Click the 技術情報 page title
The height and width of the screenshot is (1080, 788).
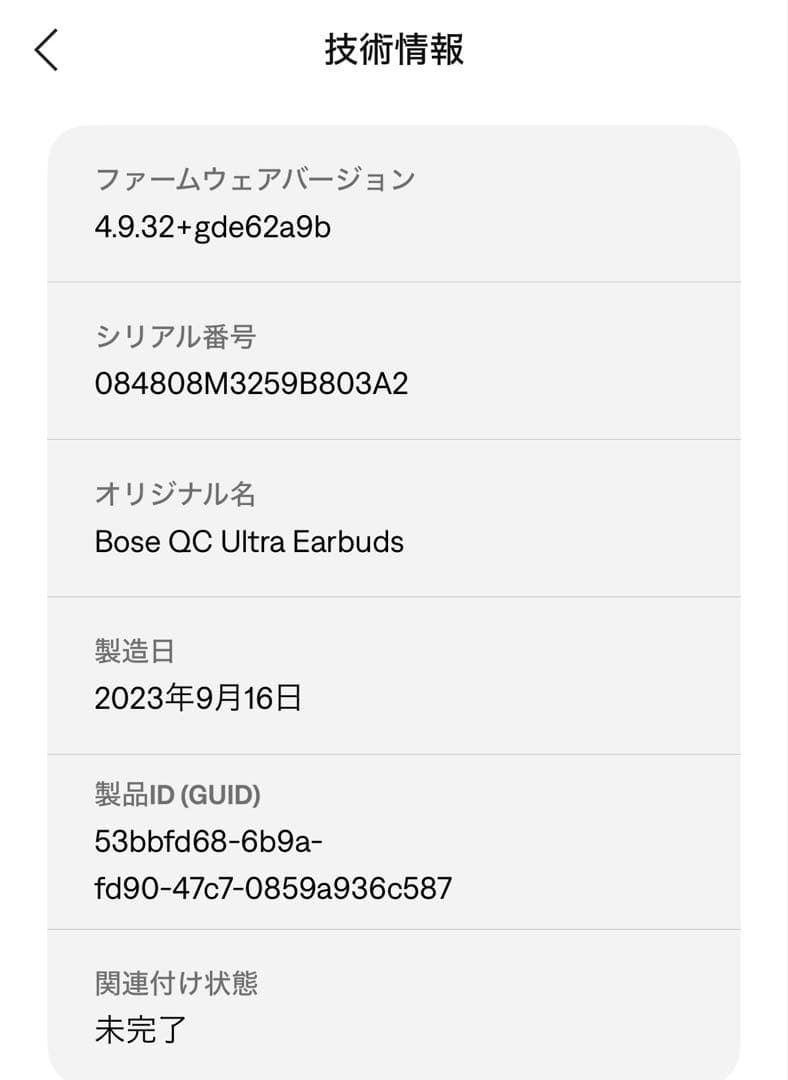click(x=394, y=47)
